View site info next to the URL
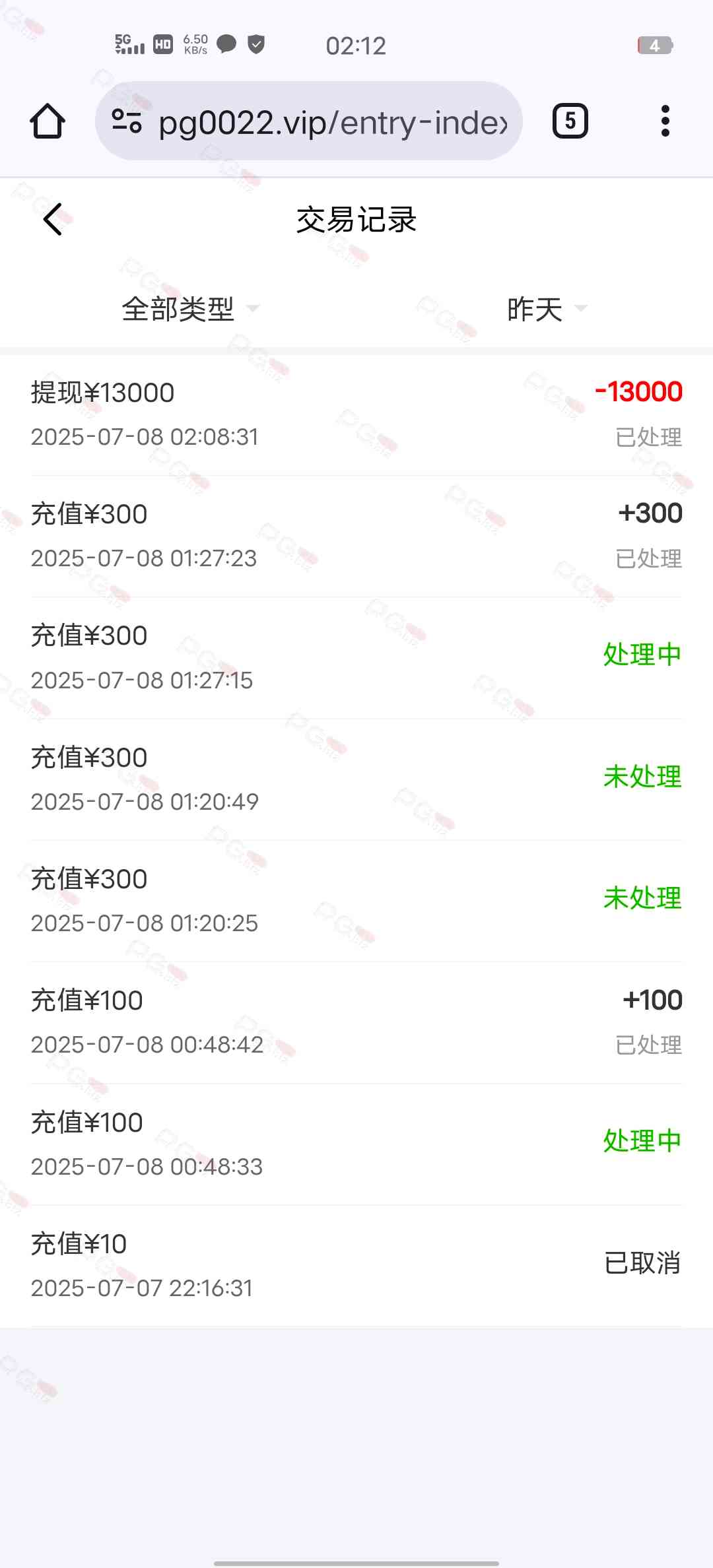The height and width of the screenshot is (1568, 713). pos(127,121)
